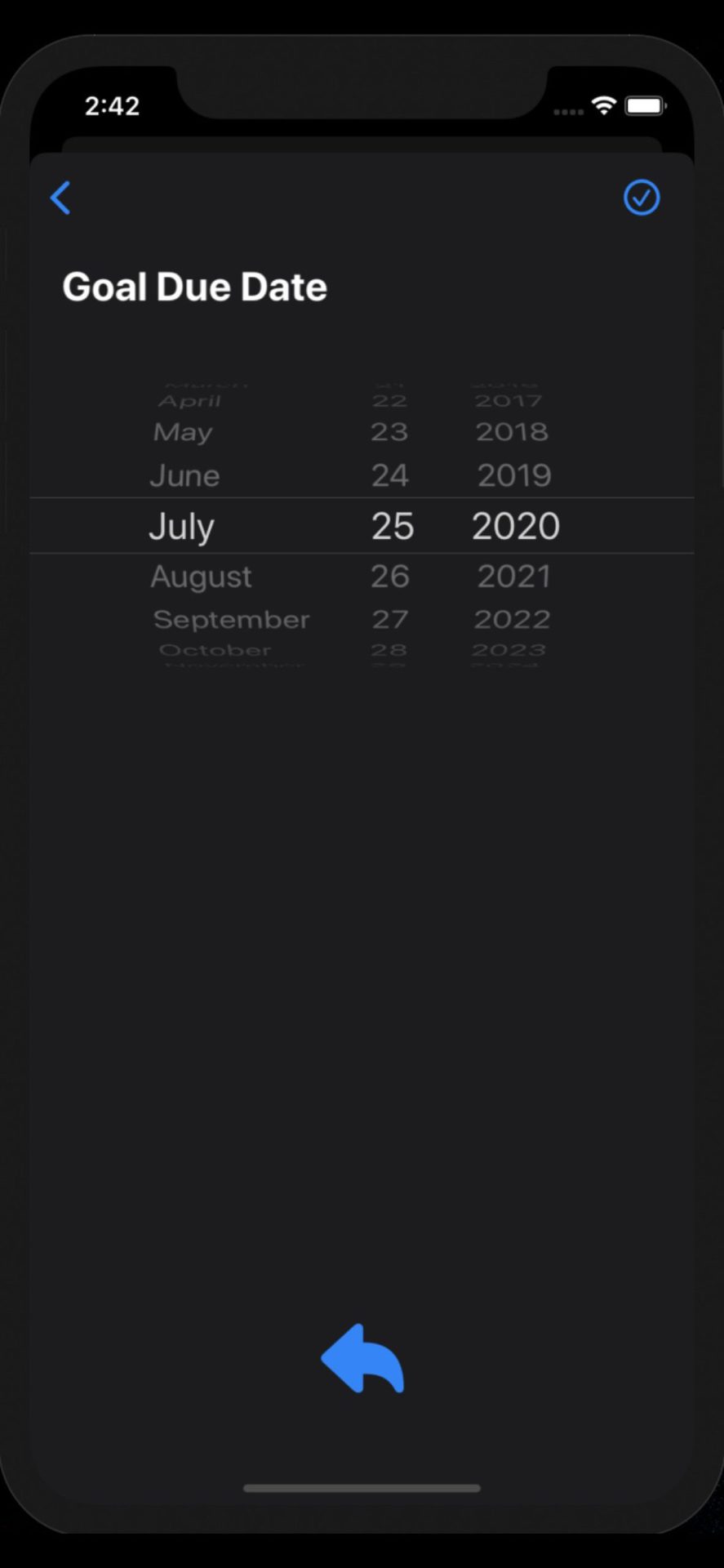Go back using the blue chevron
The width and height of the screenshot is (724, 1568).
[x=60, y=198]
